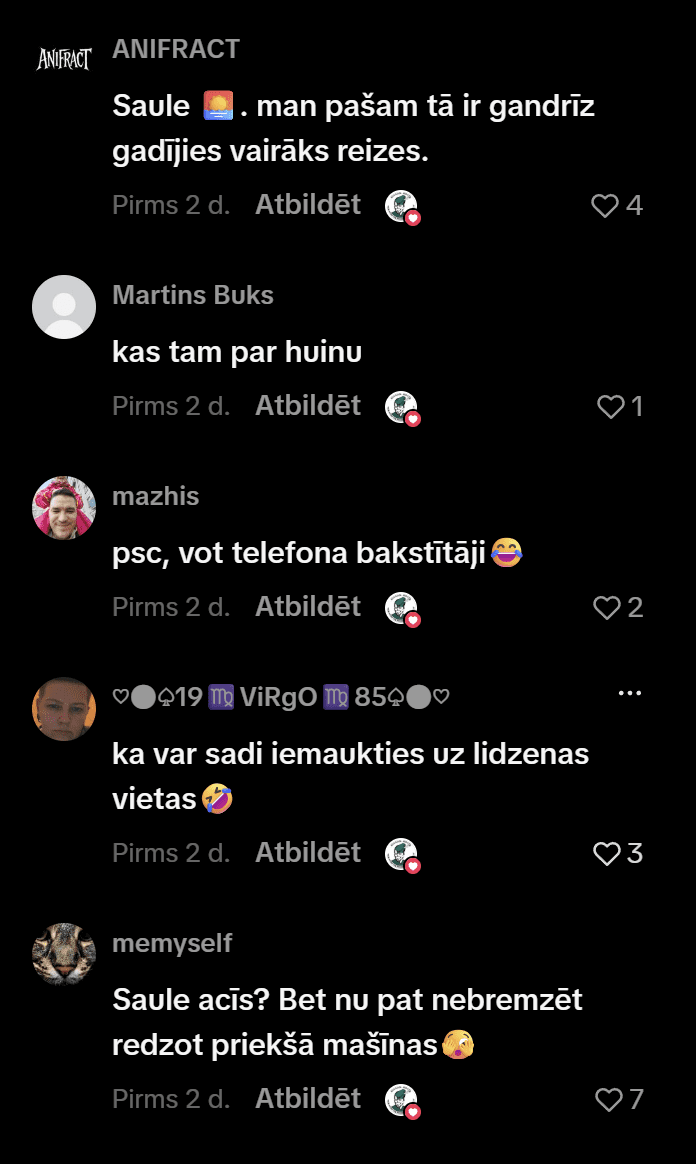Like the ANIFRACT comment
Screen dimensions: 696x1164
[x=605, y=206]
